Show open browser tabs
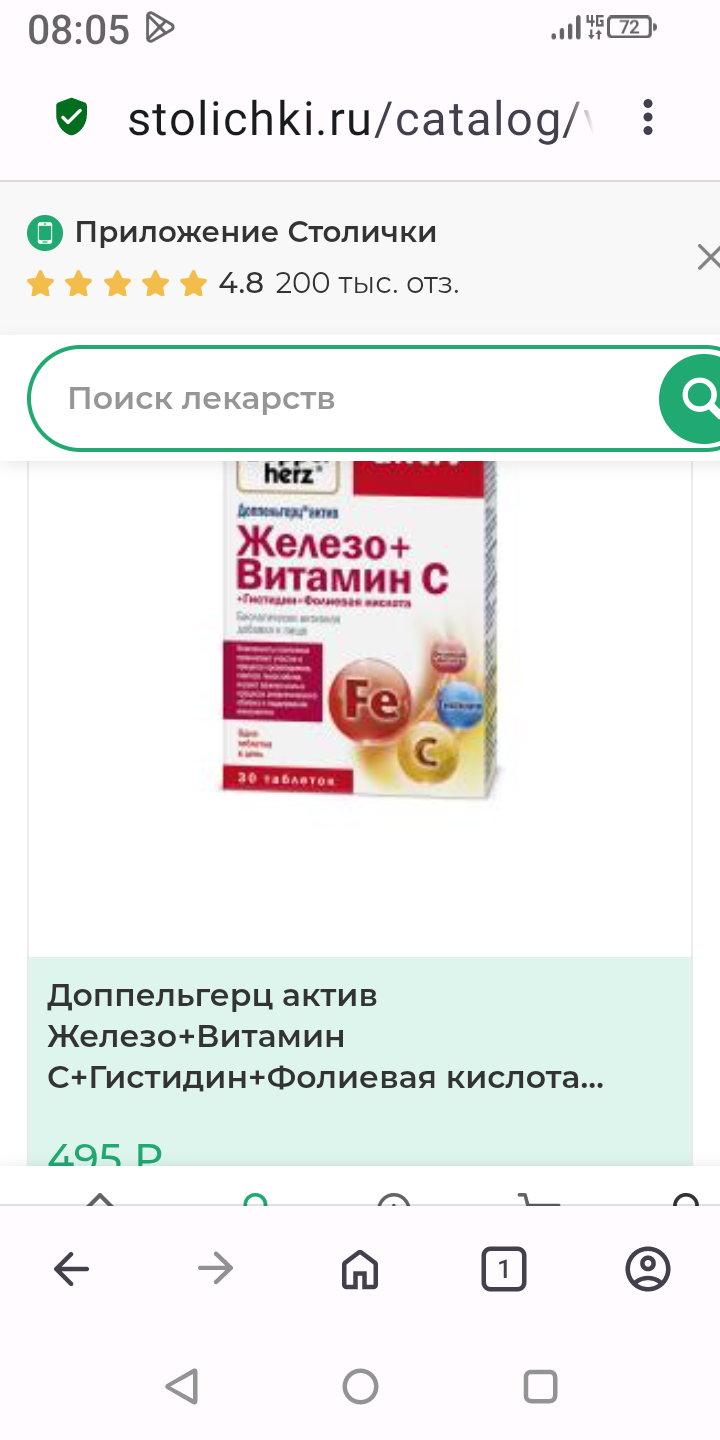The height and width of the screenshot is (1440, 720). coord(504,1270)
